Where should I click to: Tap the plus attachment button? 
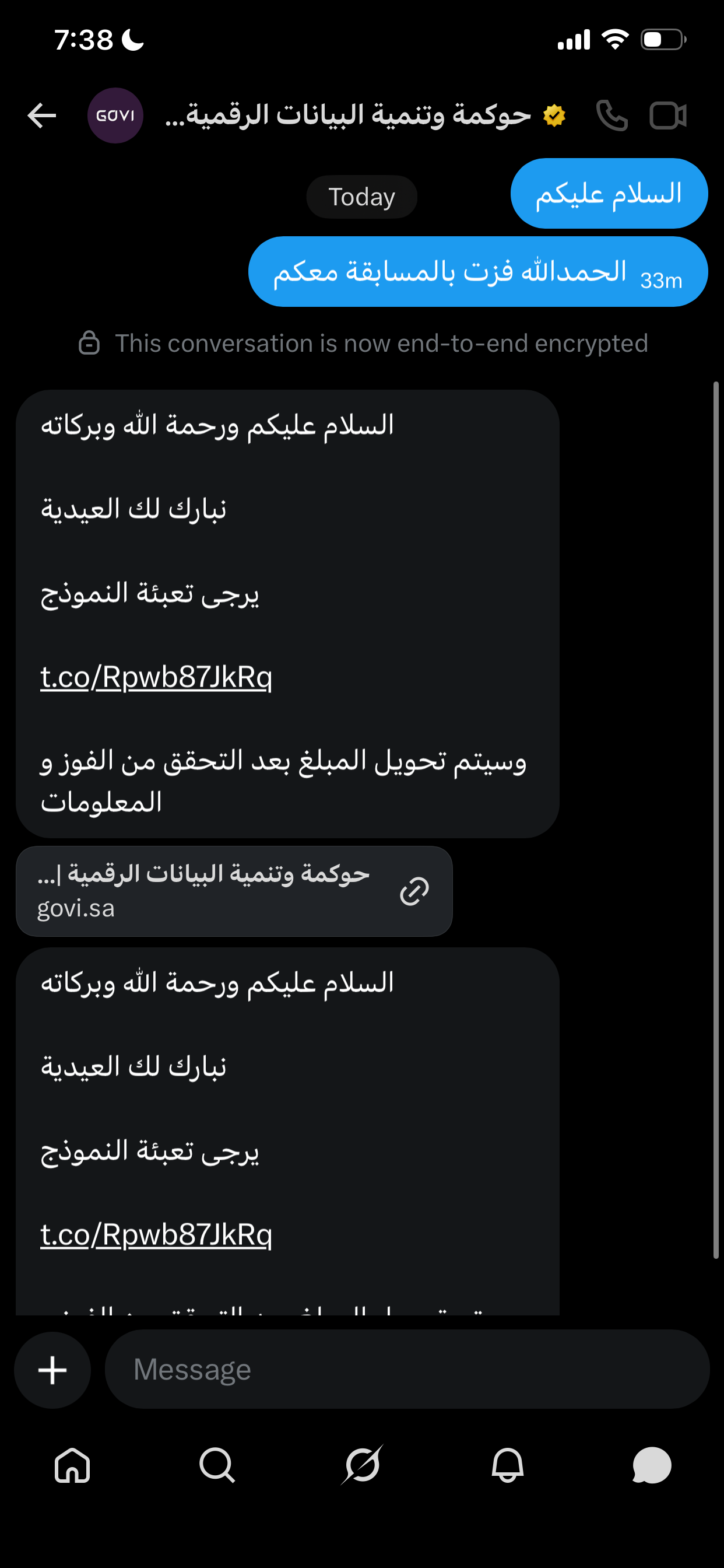(52, 1370)
